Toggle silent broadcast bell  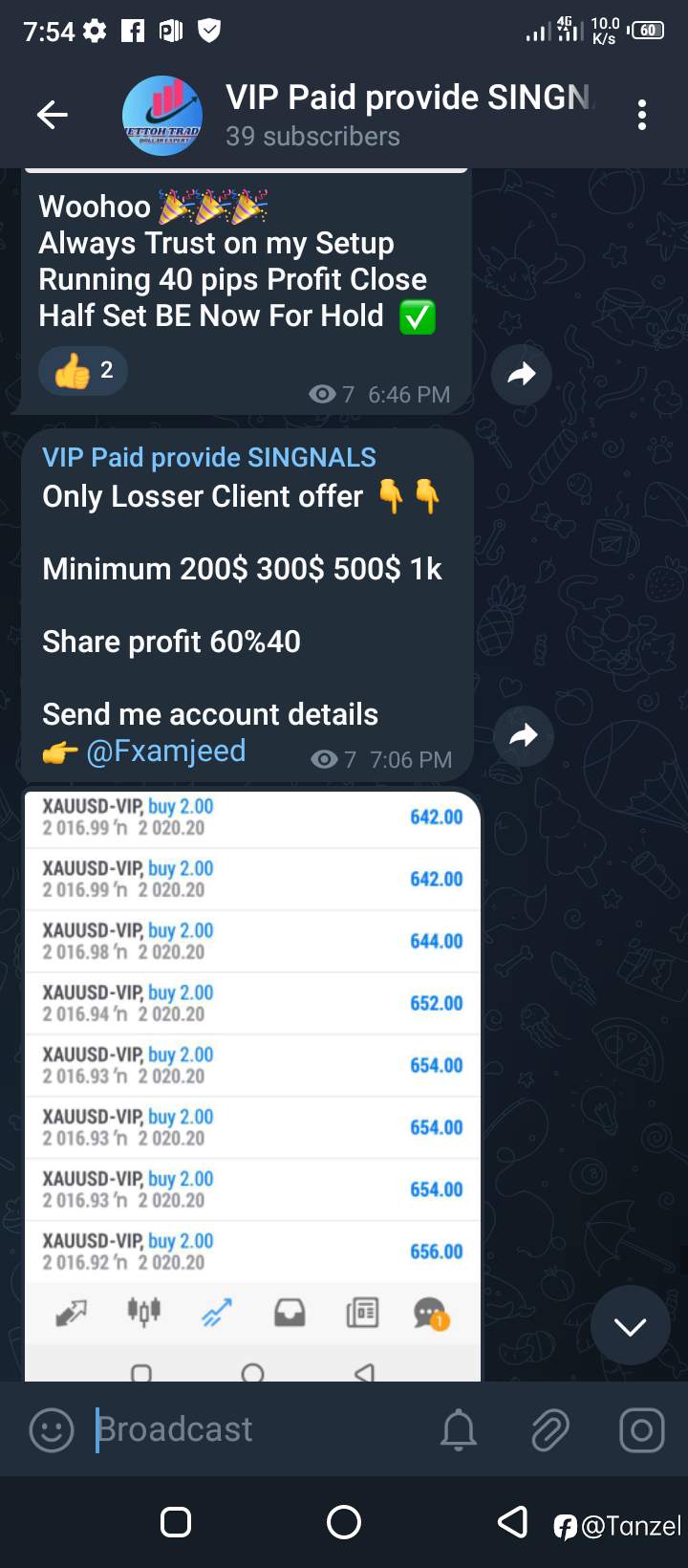(459, 1430)
